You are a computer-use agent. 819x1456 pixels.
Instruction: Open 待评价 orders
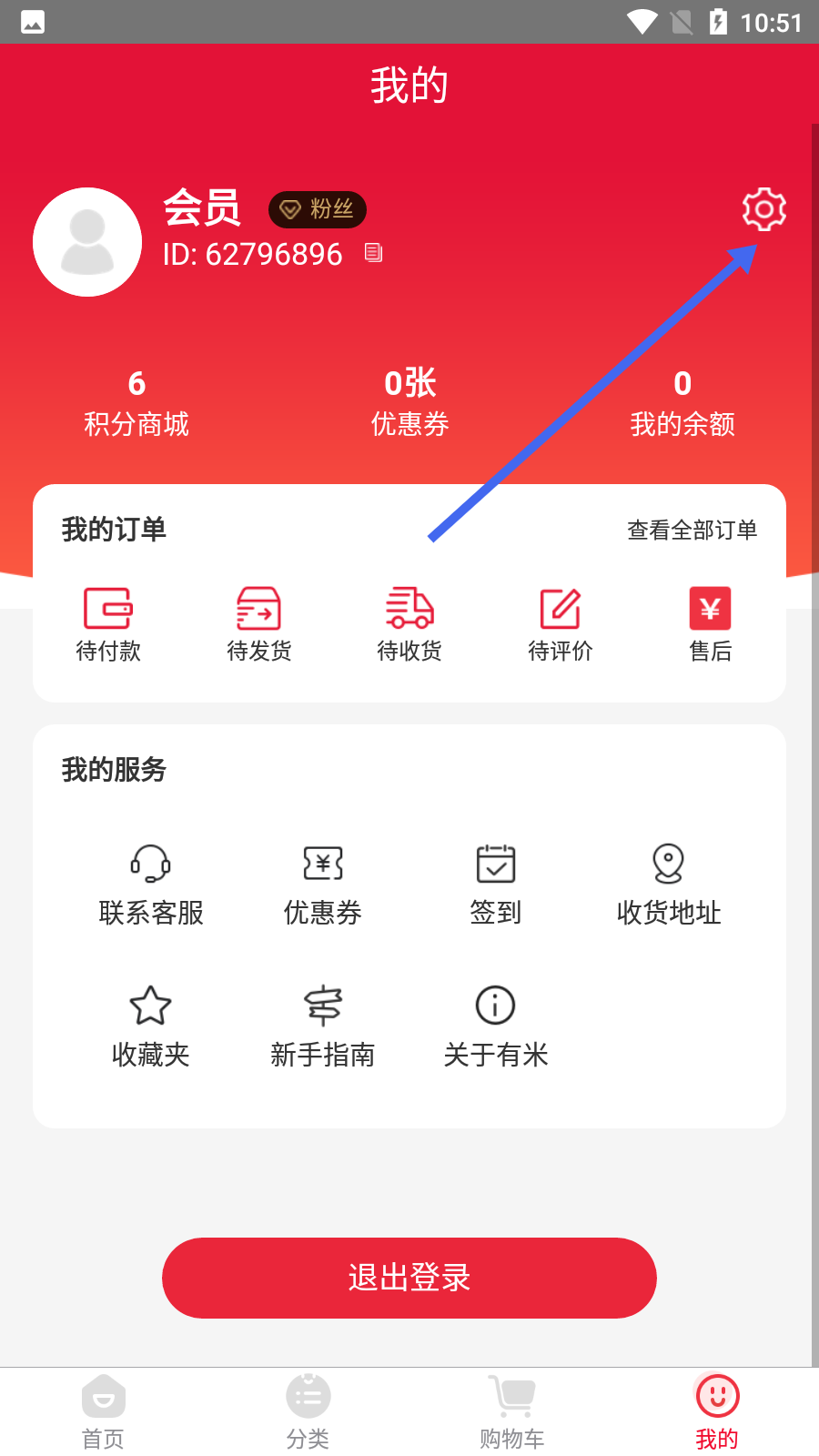560,624
